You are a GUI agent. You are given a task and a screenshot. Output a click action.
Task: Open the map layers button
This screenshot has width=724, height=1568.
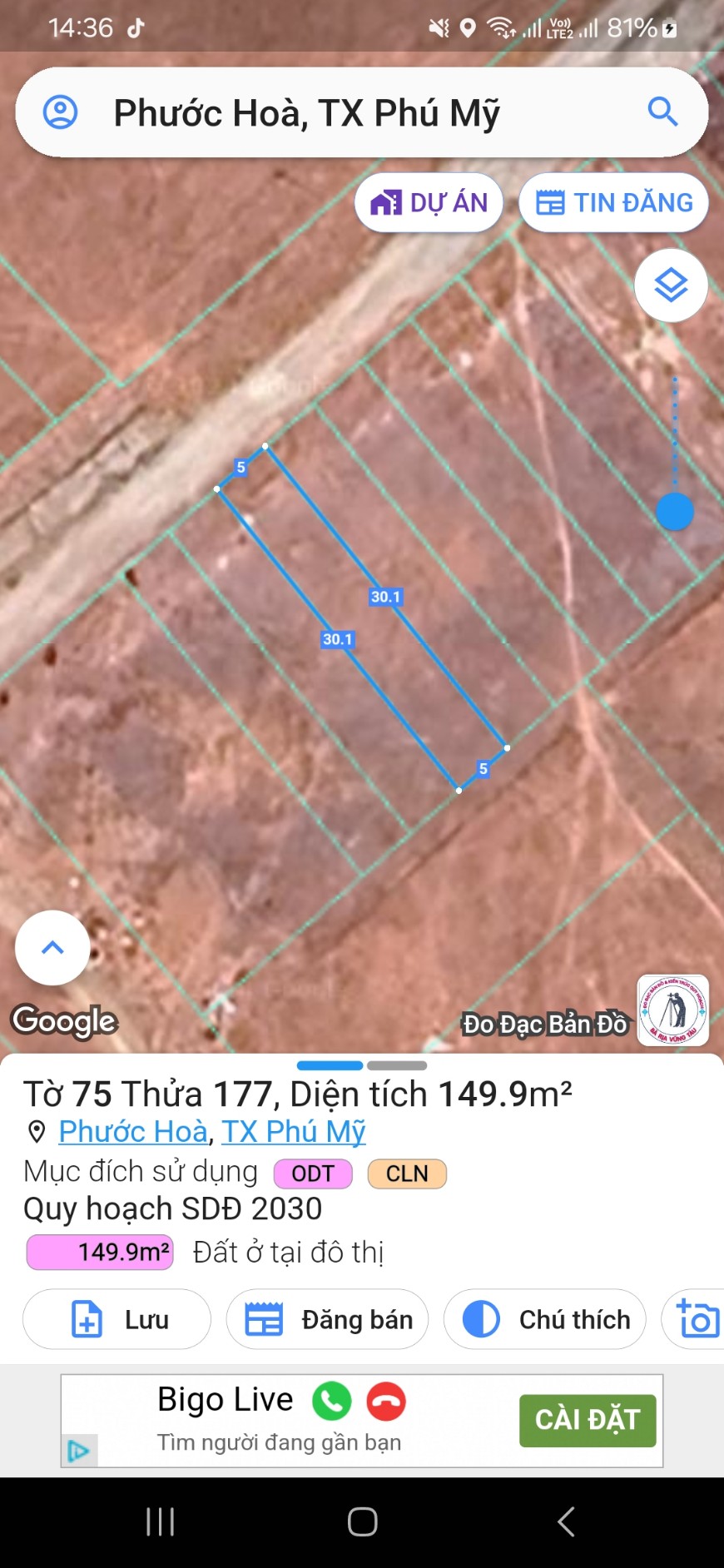671,285
